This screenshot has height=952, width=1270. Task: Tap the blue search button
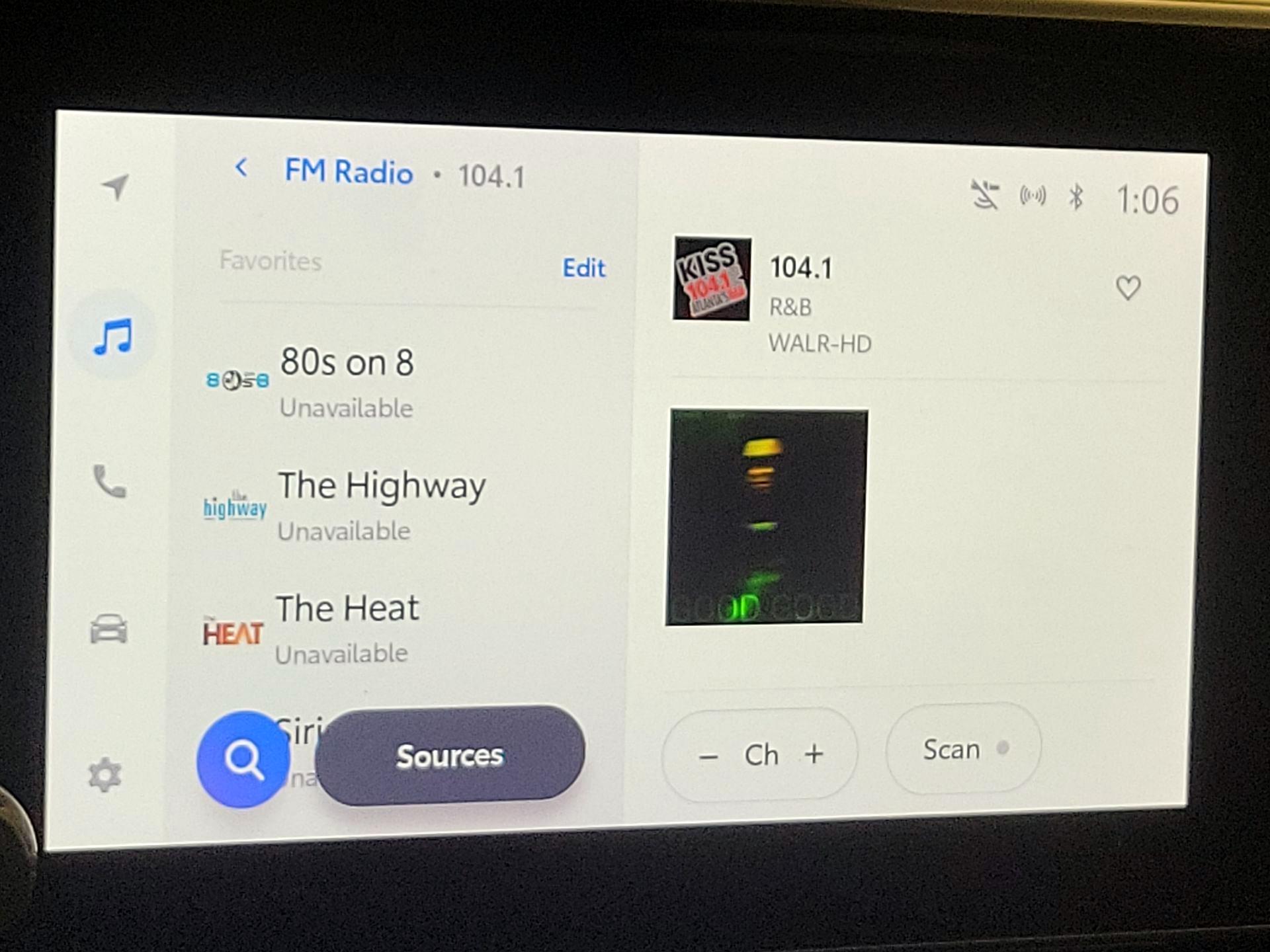click(x=243, y=760)
